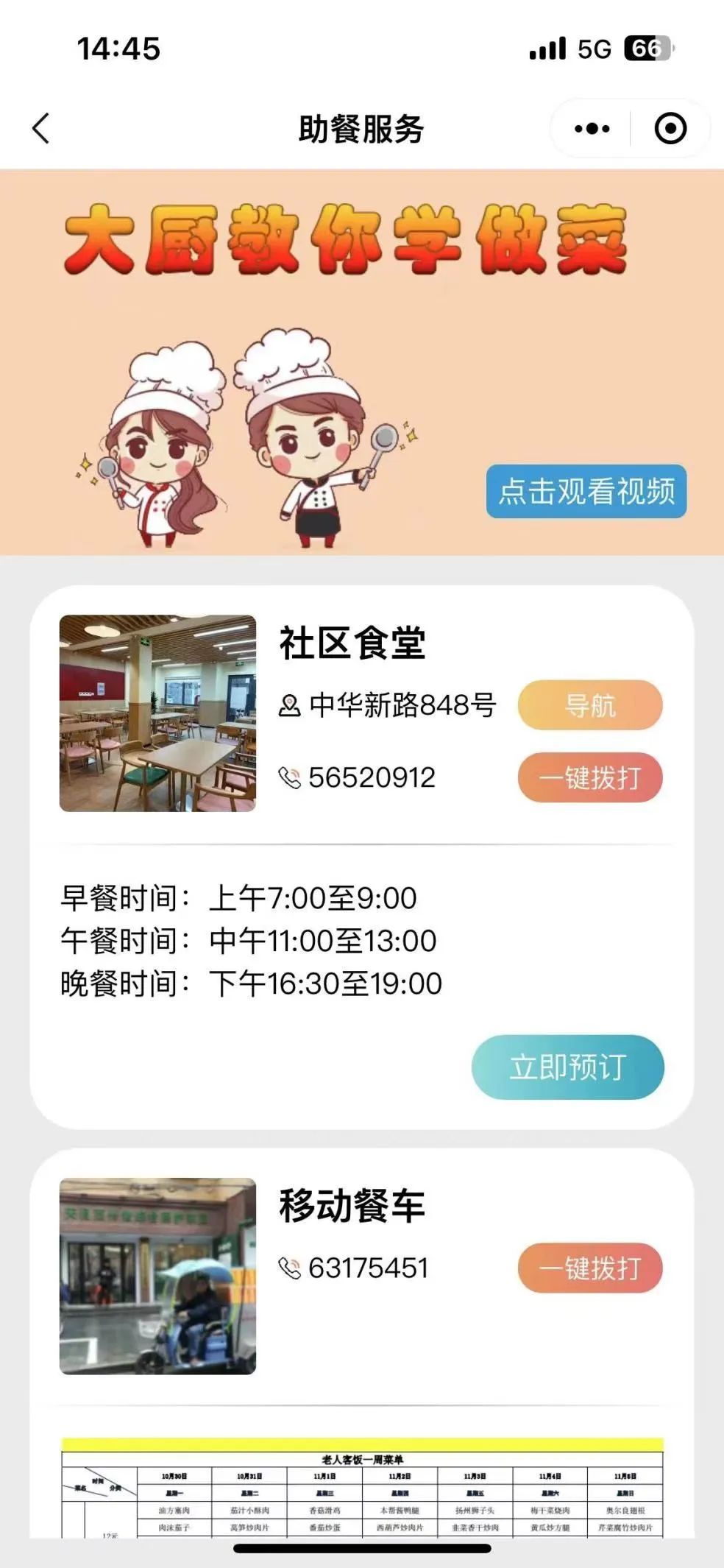This screenshot has width=724, height=1568.
Task: Call 移动餐车 with 一键拨打
Action: click(590, 1268)
